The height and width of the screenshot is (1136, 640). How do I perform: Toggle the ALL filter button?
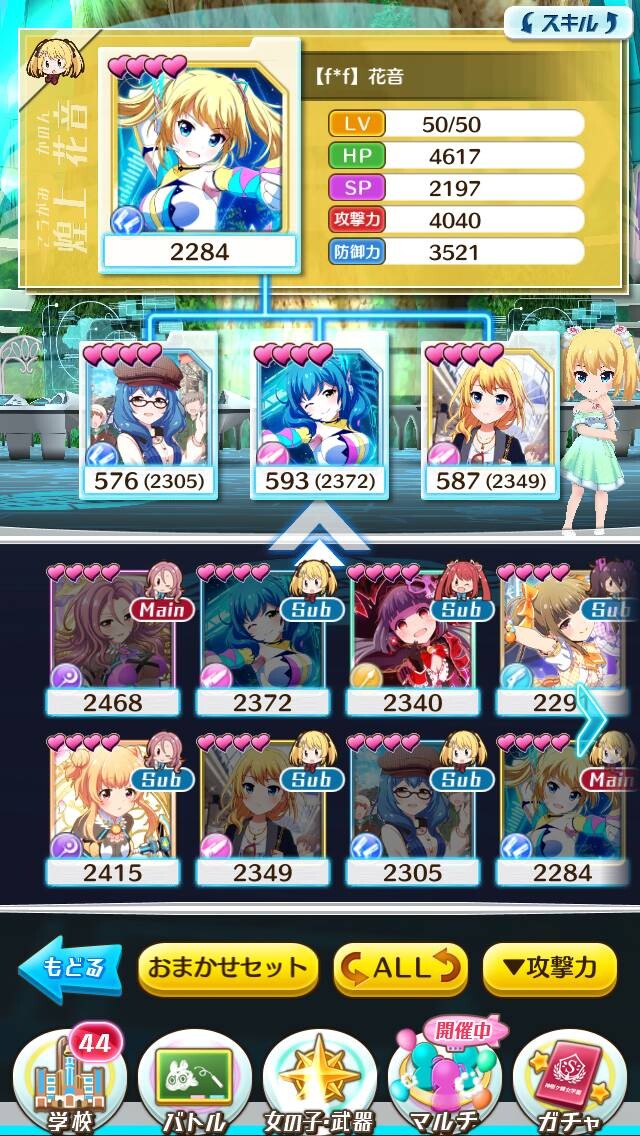point(400,969)
